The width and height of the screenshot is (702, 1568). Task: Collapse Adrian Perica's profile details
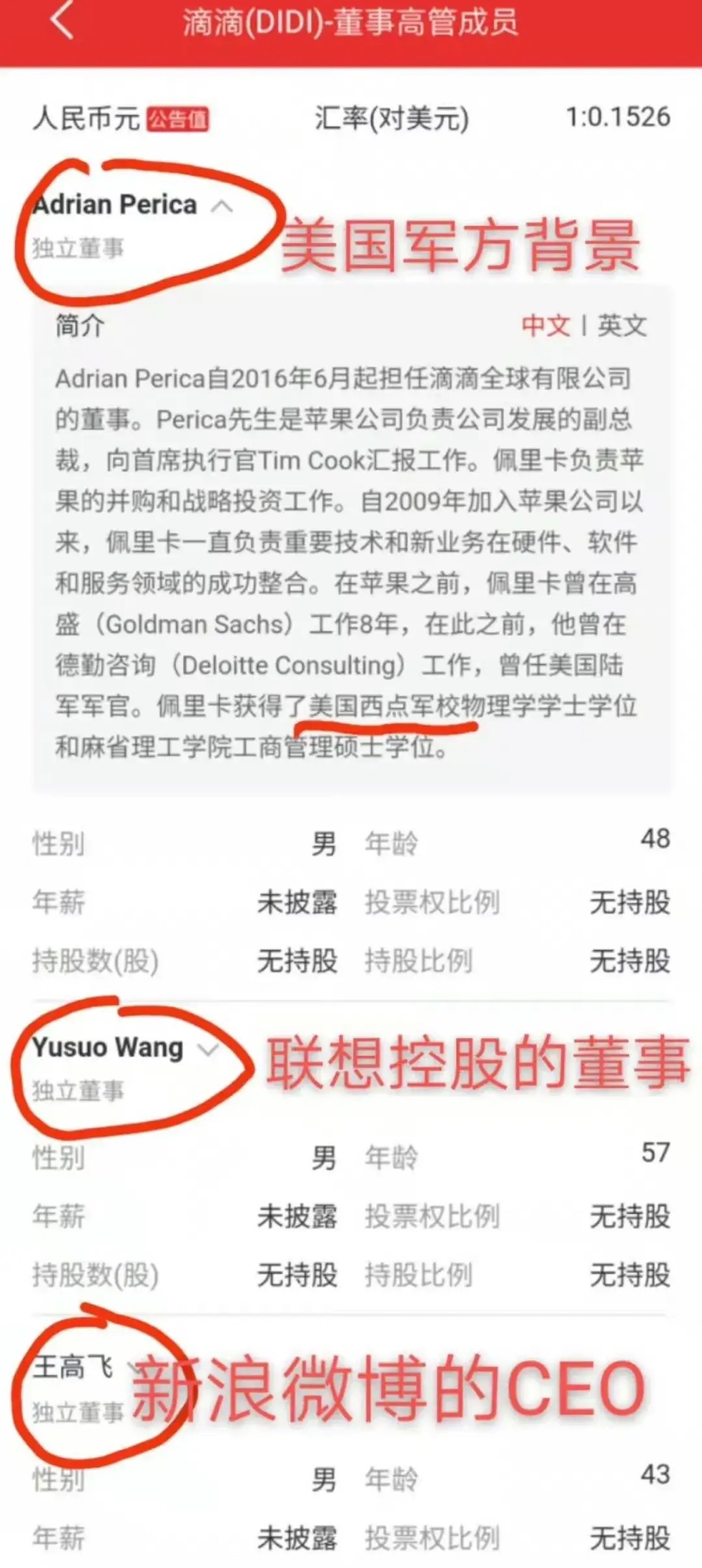click(222, 207)
